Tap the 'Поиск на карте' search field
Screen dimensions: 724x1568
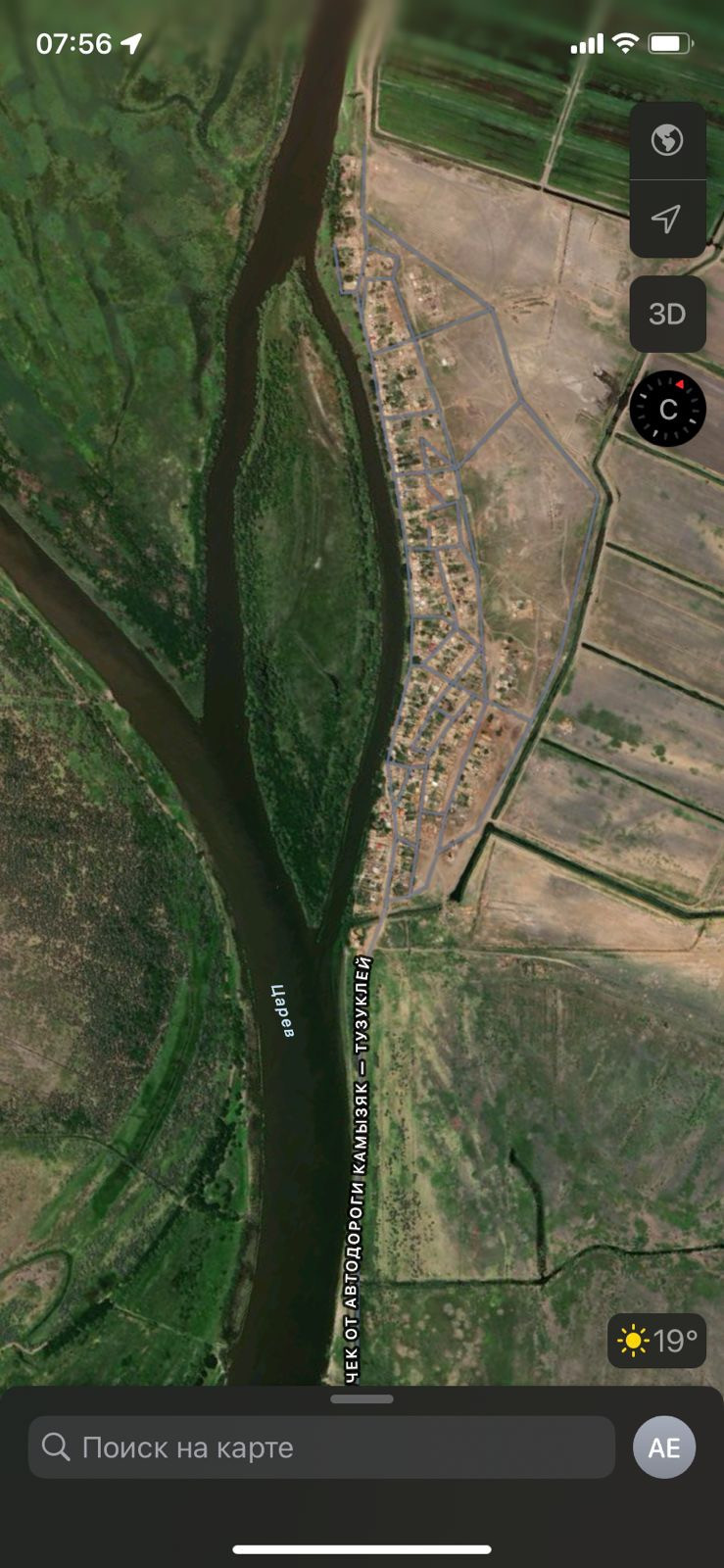coord(321,1447)
